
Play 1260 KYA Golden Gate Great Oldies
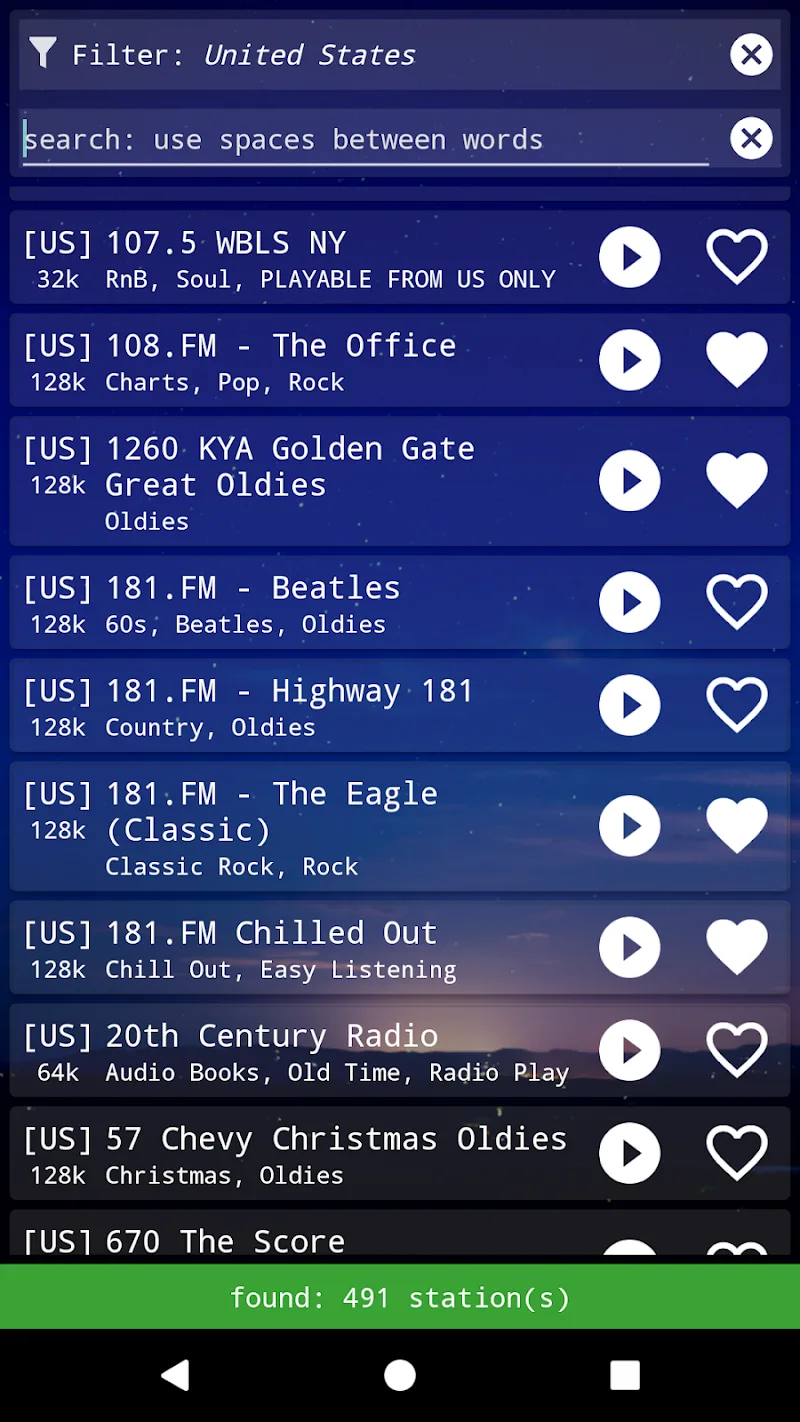(x=629, y=481)
